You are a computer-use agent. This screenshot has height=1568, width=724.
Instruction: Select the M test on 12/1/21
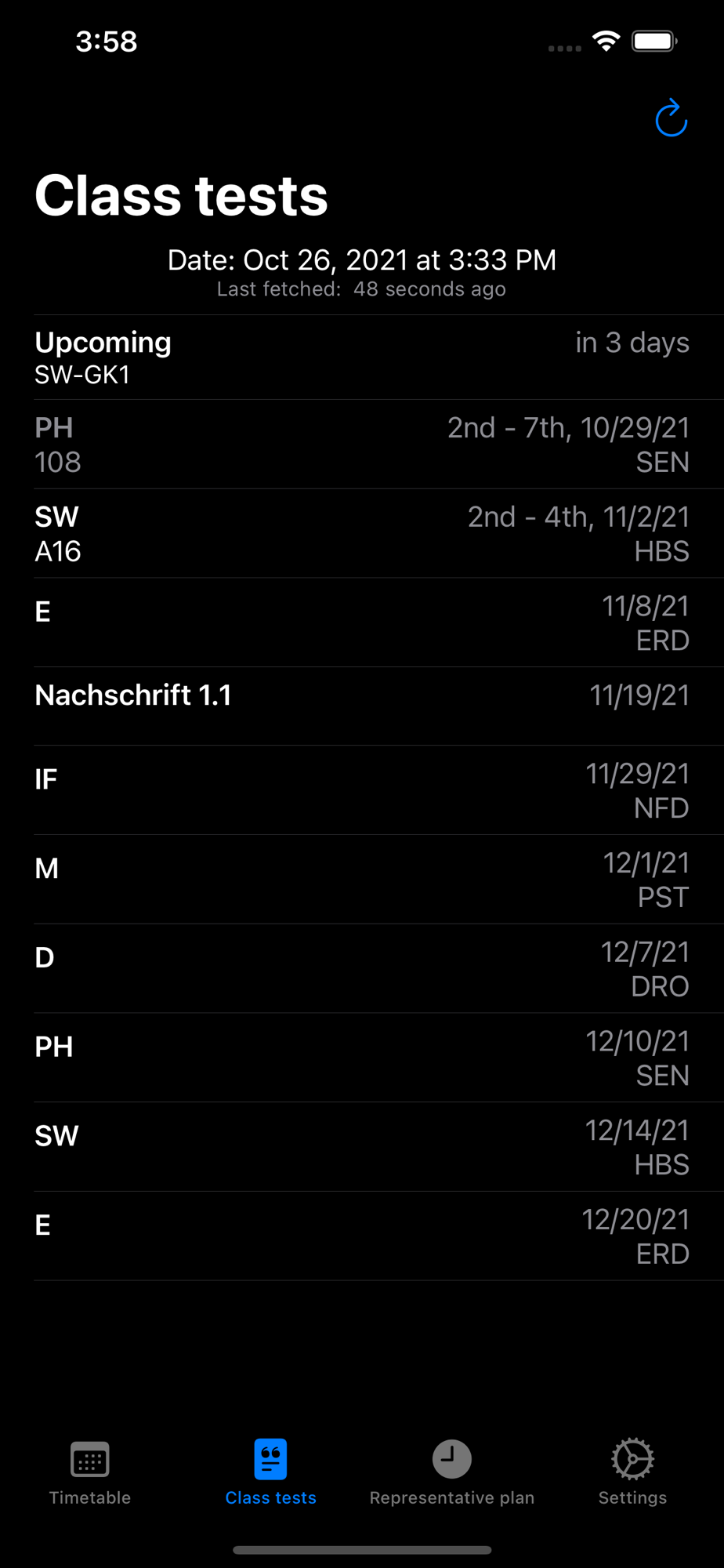point(362,880)
